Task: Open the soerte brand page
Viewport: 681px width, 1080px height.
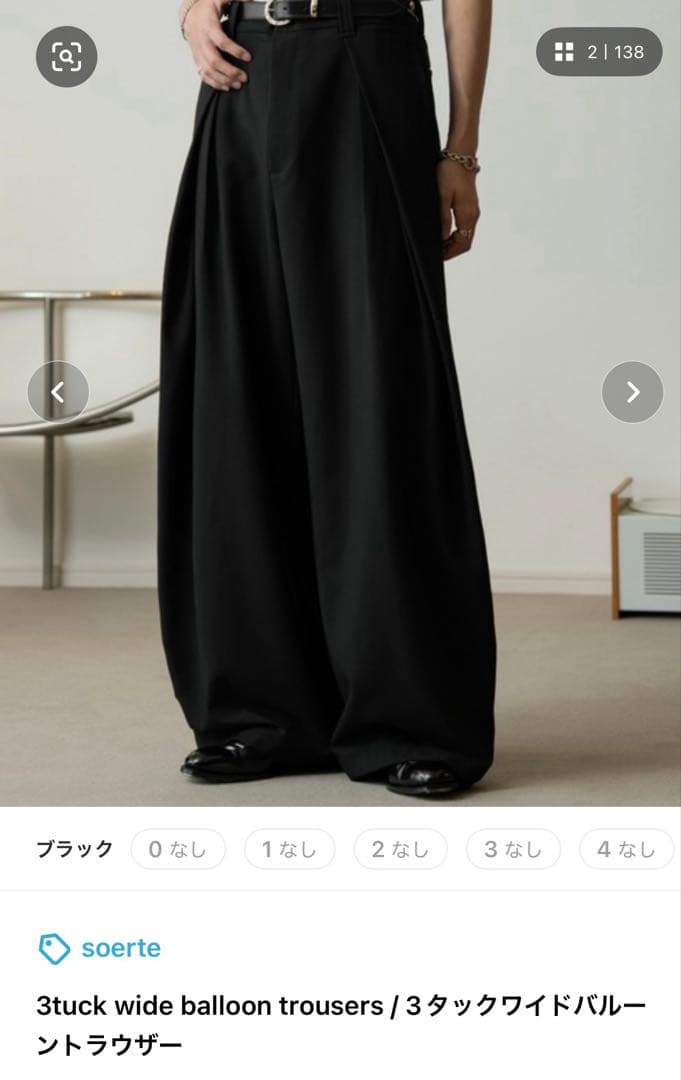Action: coord(100,948)
